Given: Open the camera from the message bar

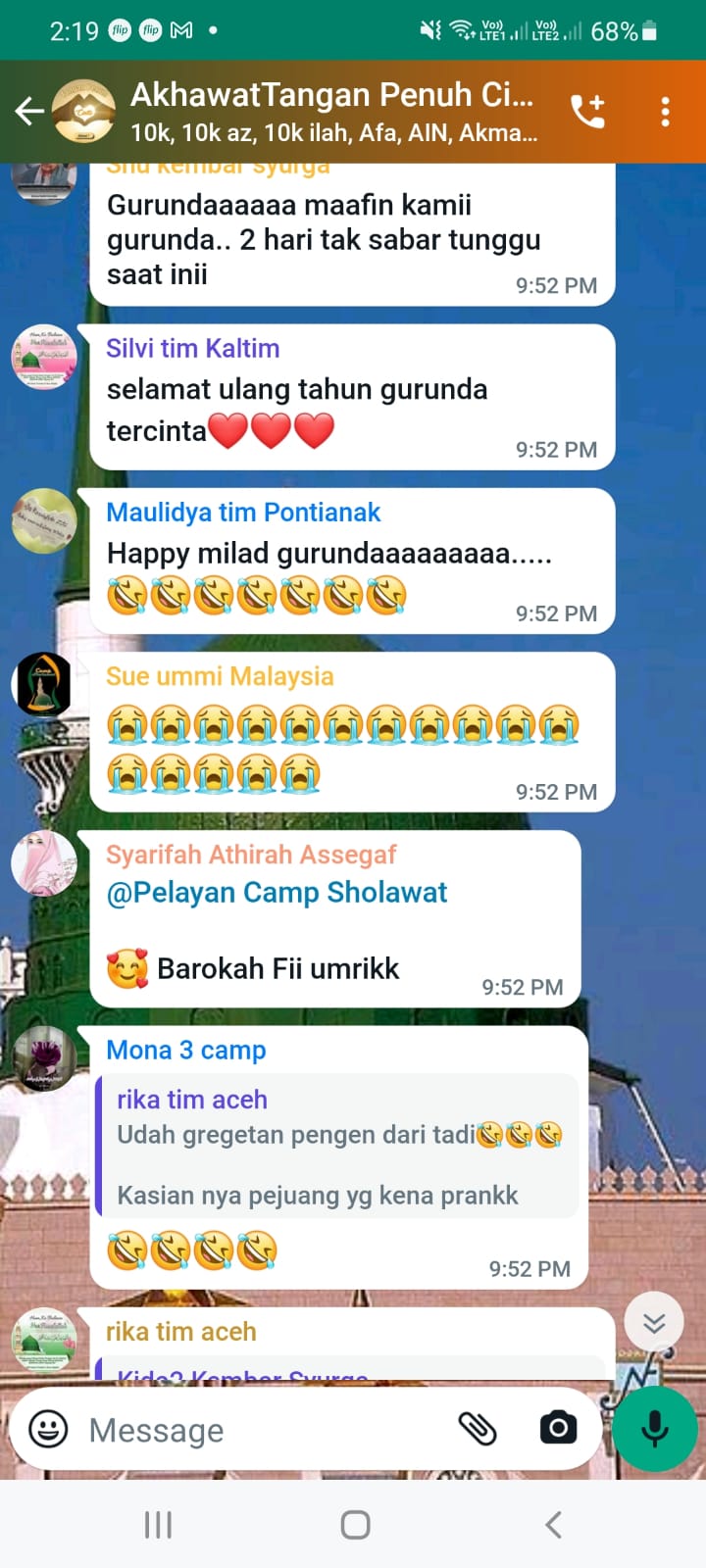Looking at the screenshot, I should click(558, 1428).
